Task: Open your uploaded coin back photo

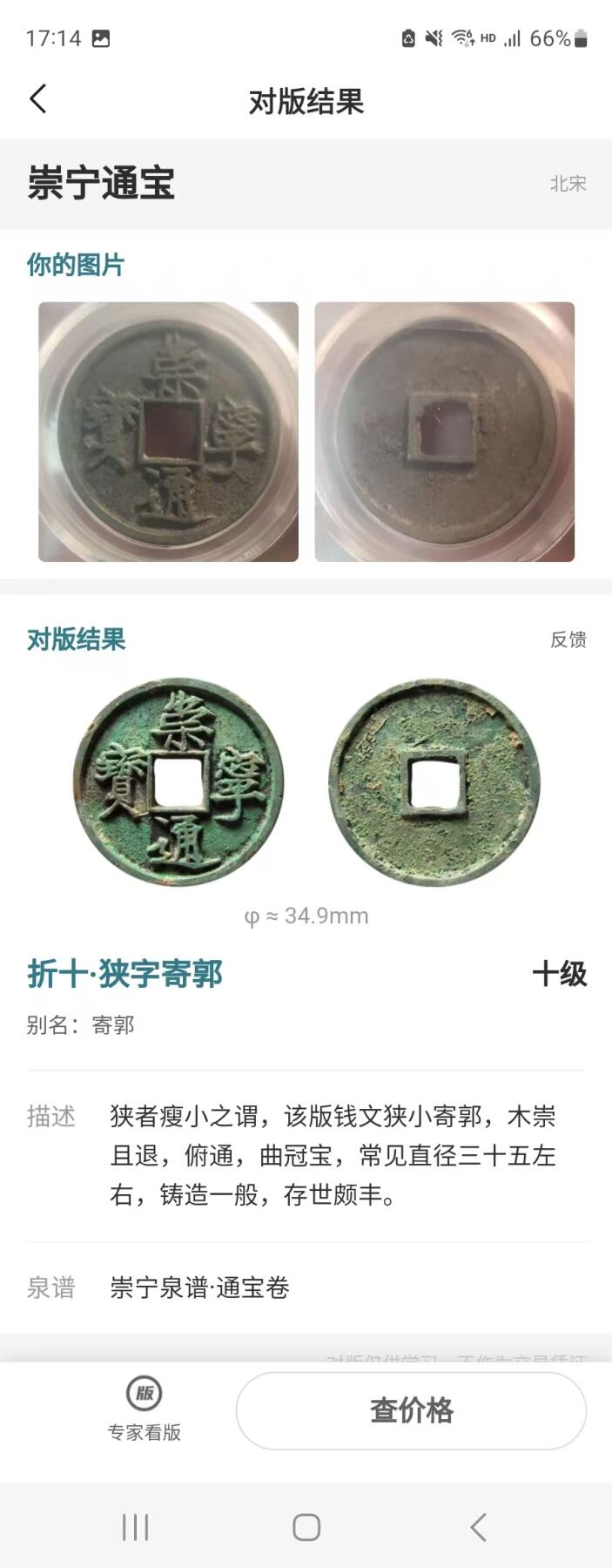Action: [x=444, y=431]
